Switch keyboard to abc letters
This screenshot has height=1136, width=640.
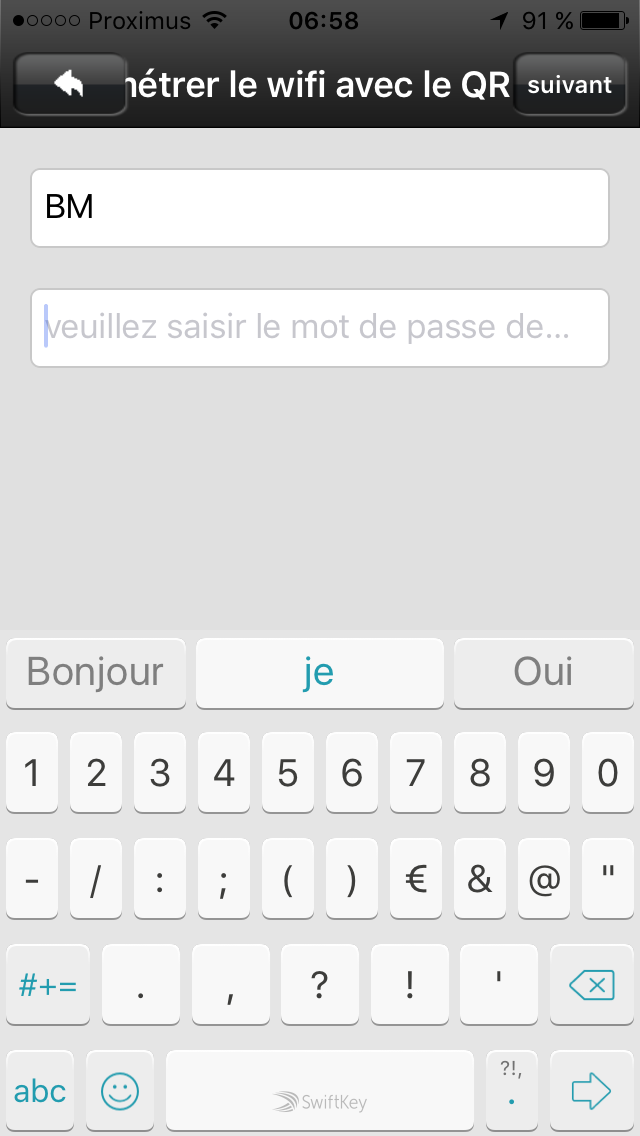[40, 1091]
